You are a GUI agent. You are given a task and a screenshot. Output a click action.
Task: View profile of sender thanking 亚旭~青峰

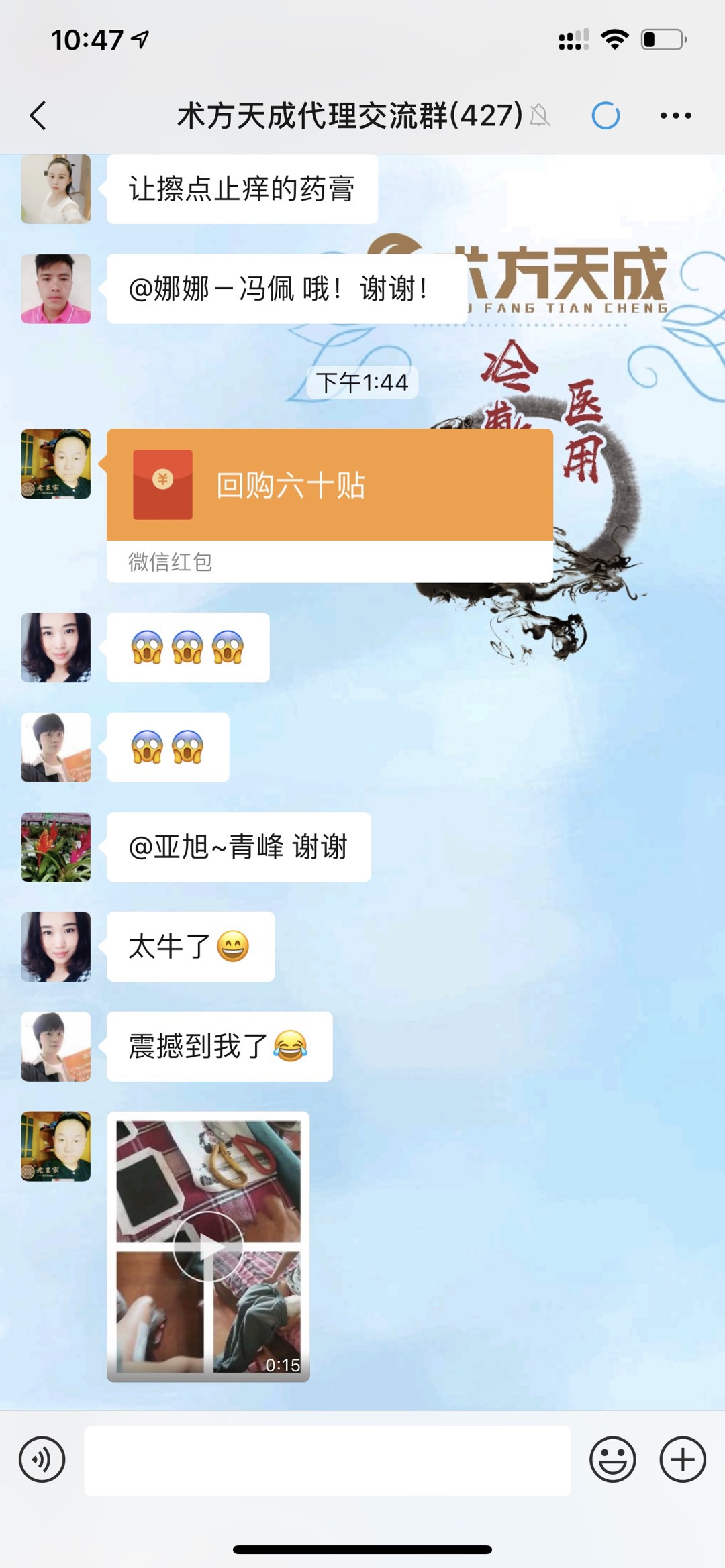click(x=56, y=847)
